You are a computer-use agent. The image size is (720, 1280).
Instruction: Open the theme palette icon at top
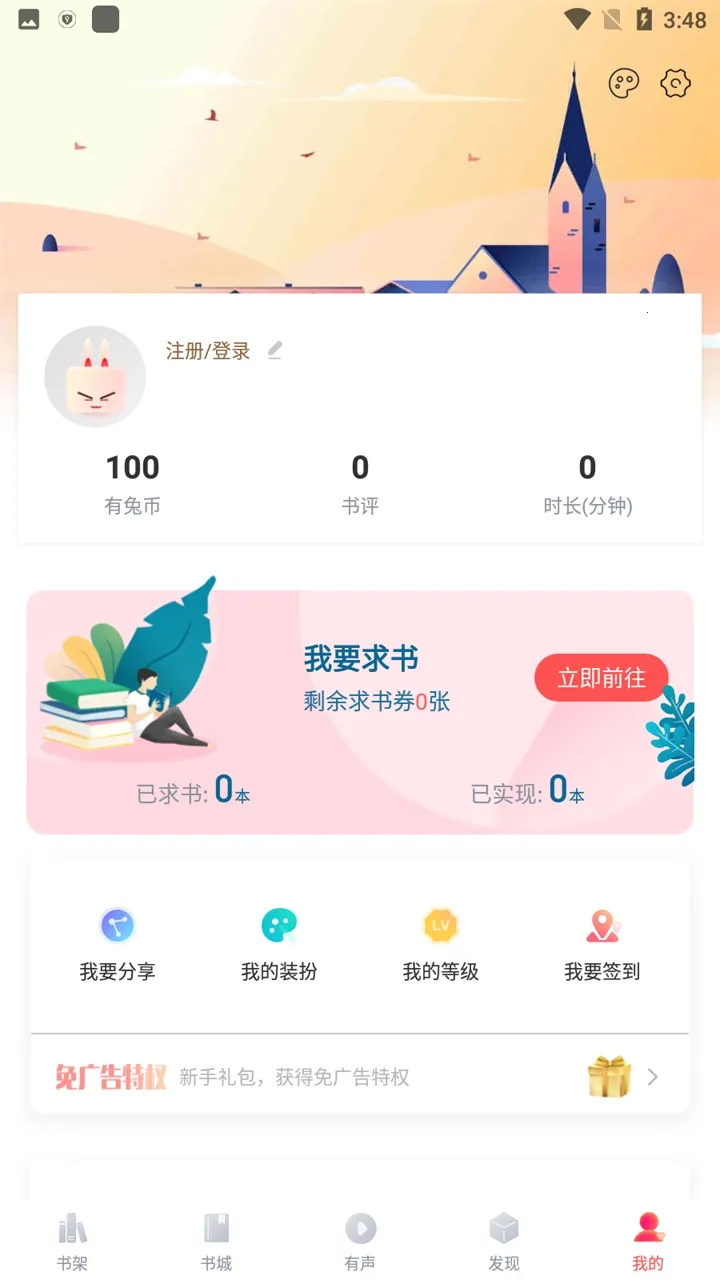(x=623, y=84)
